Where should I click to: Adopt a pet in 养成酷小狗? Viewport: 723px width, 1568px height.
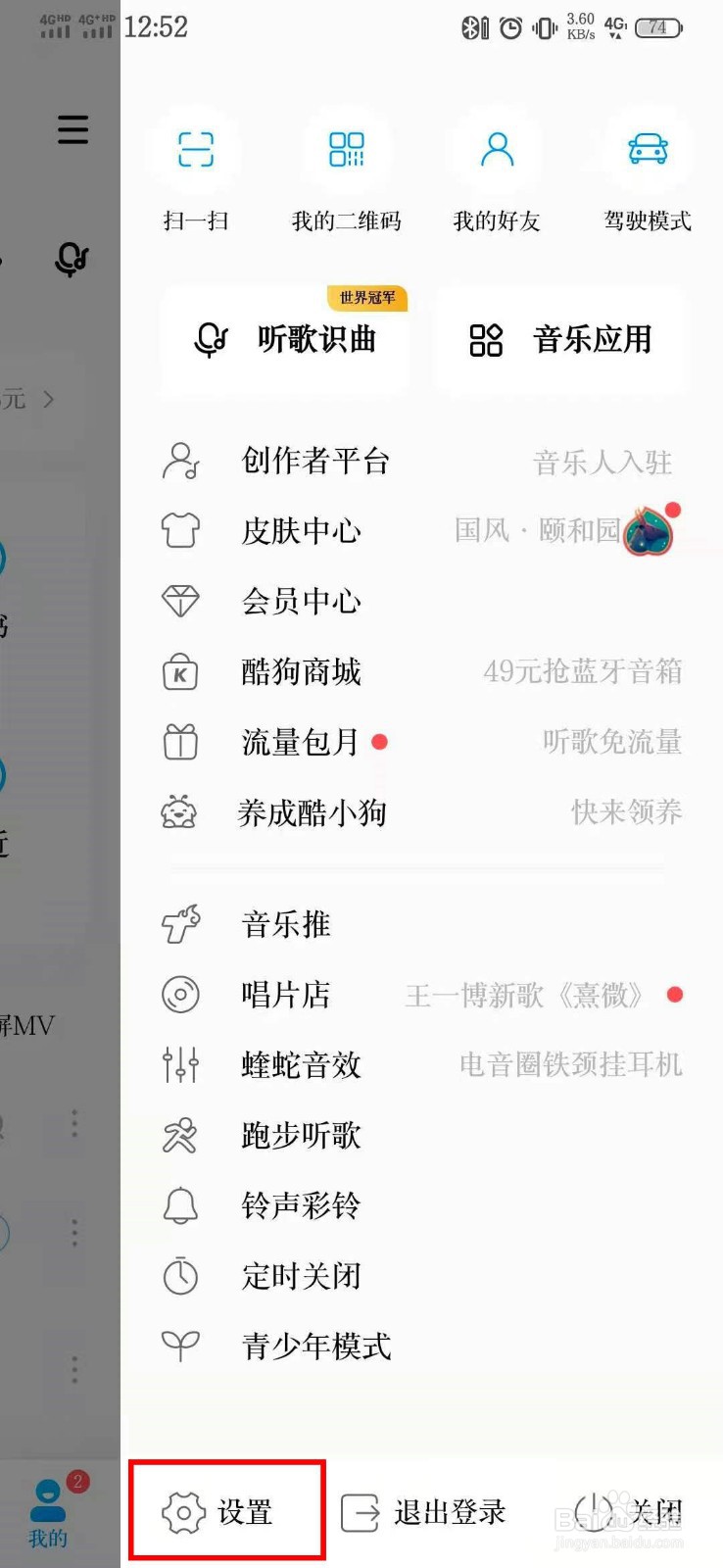(x=313, y=812)
